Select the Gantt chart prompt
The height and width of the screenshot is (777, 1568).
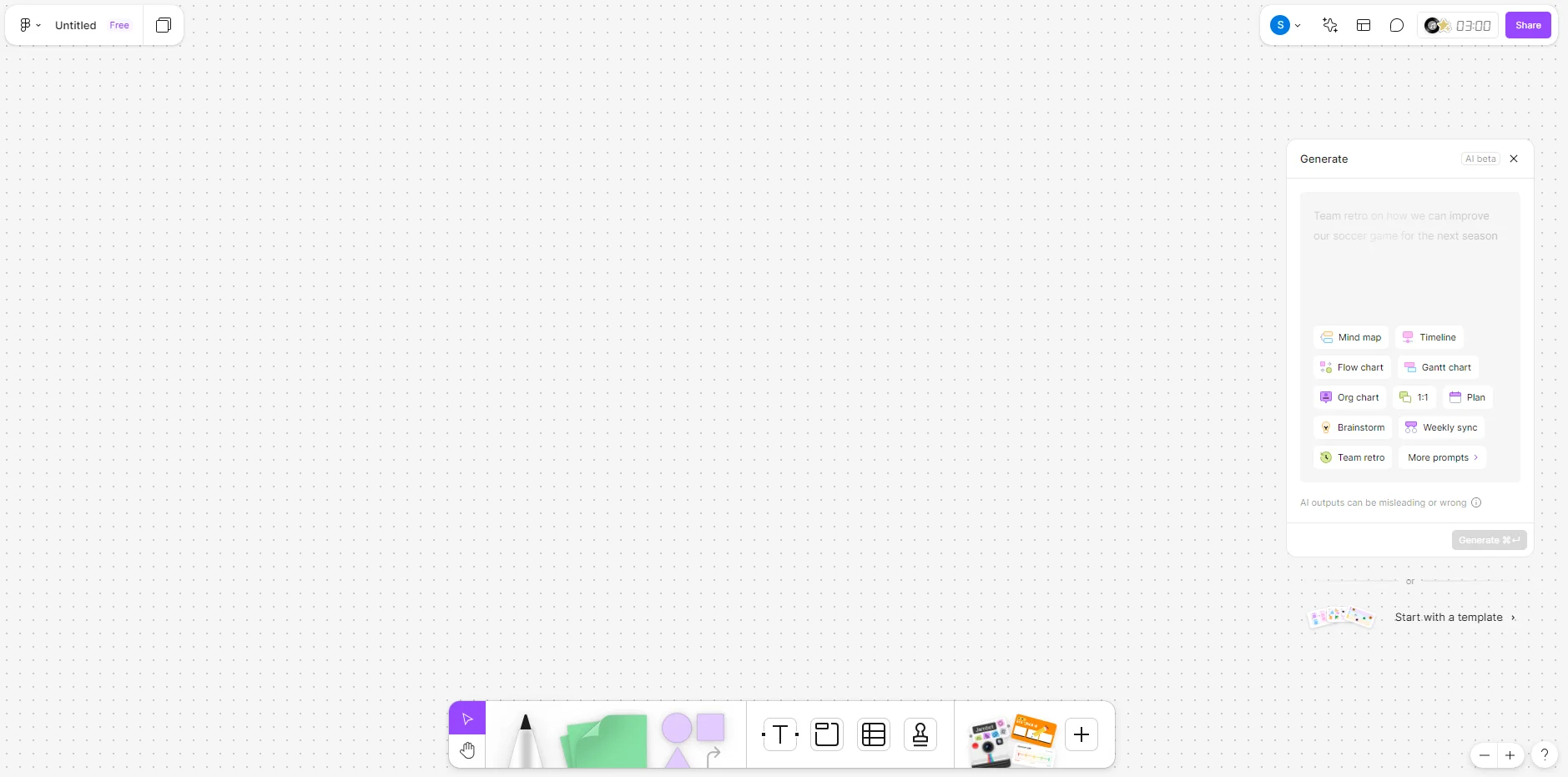[x=1438, y=367]
